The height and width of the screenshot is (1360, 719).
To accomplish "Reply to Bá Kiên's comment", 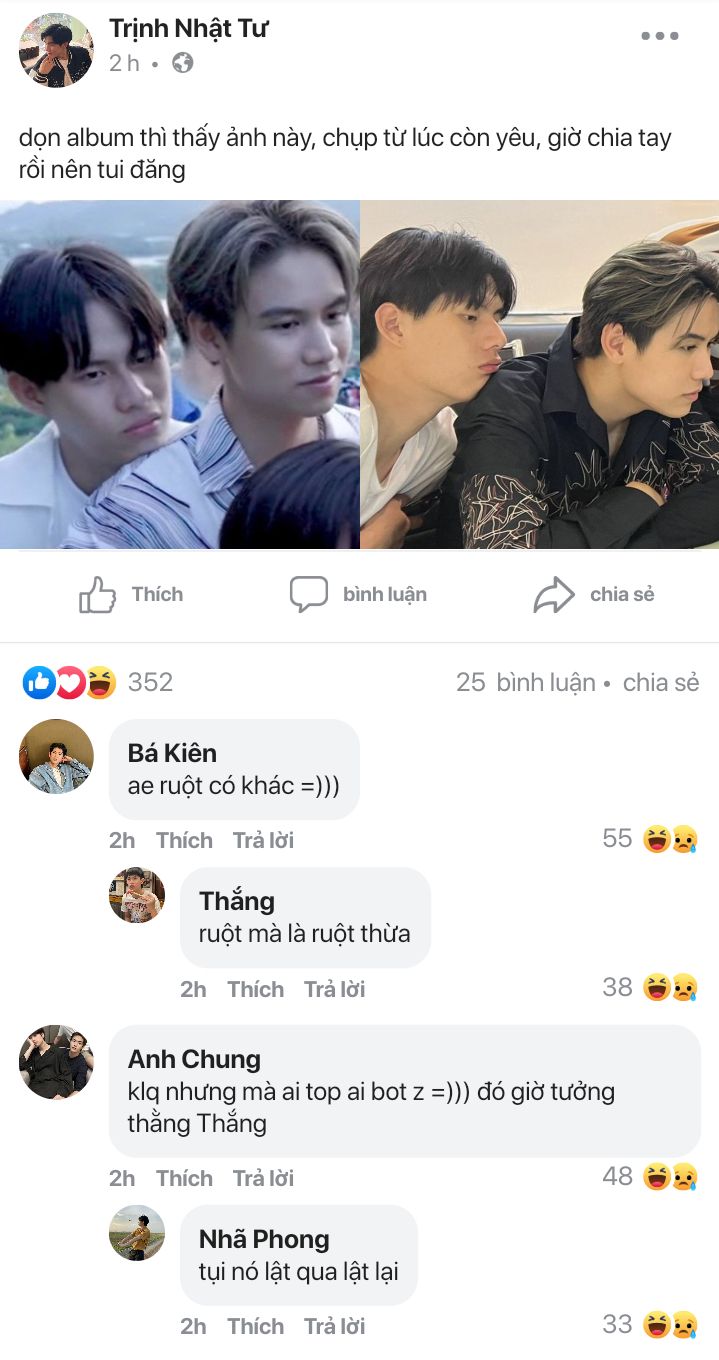I will click(263, 840).
